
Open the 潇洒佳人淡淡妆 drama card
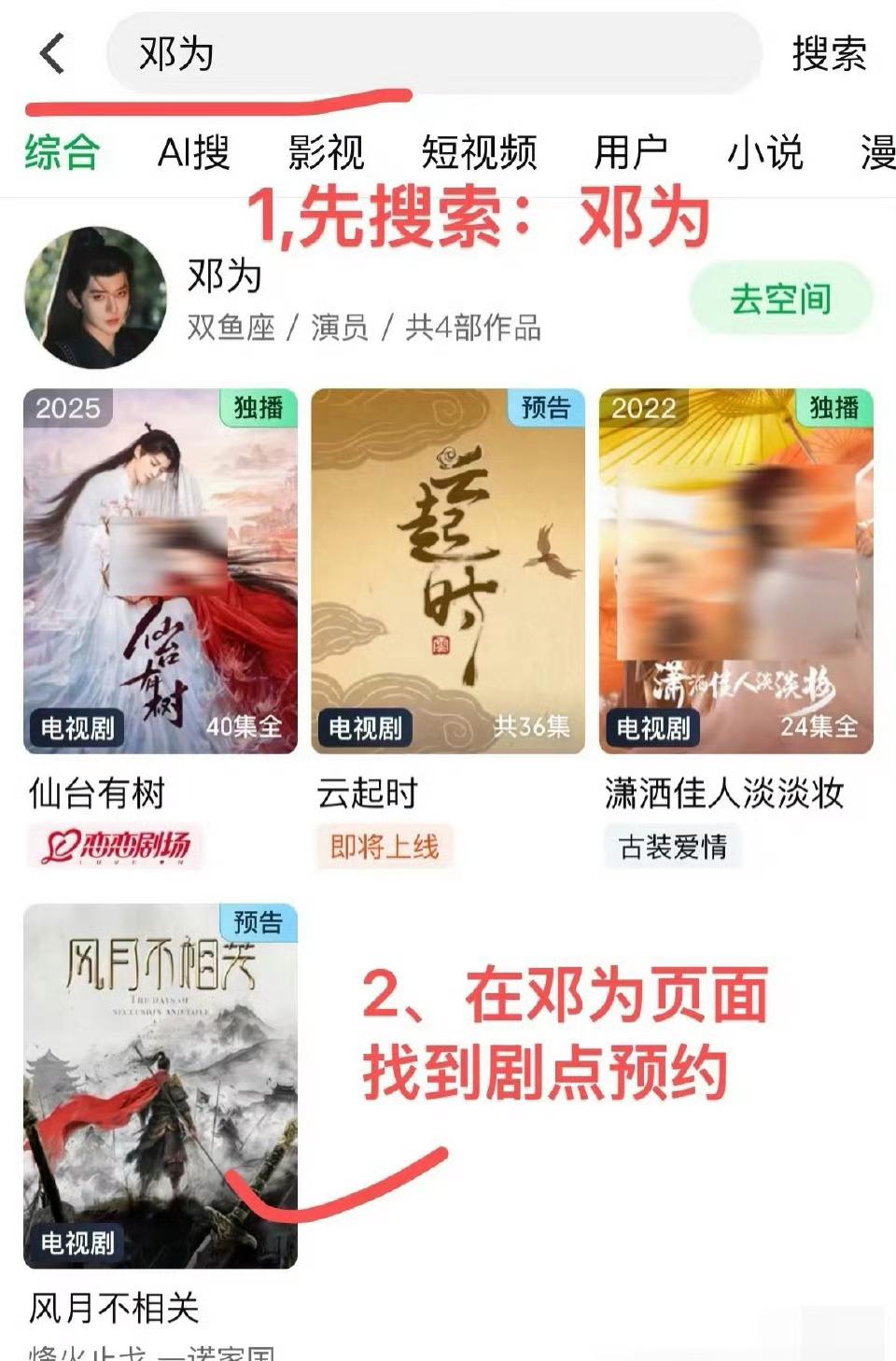[x=735, y=570]
